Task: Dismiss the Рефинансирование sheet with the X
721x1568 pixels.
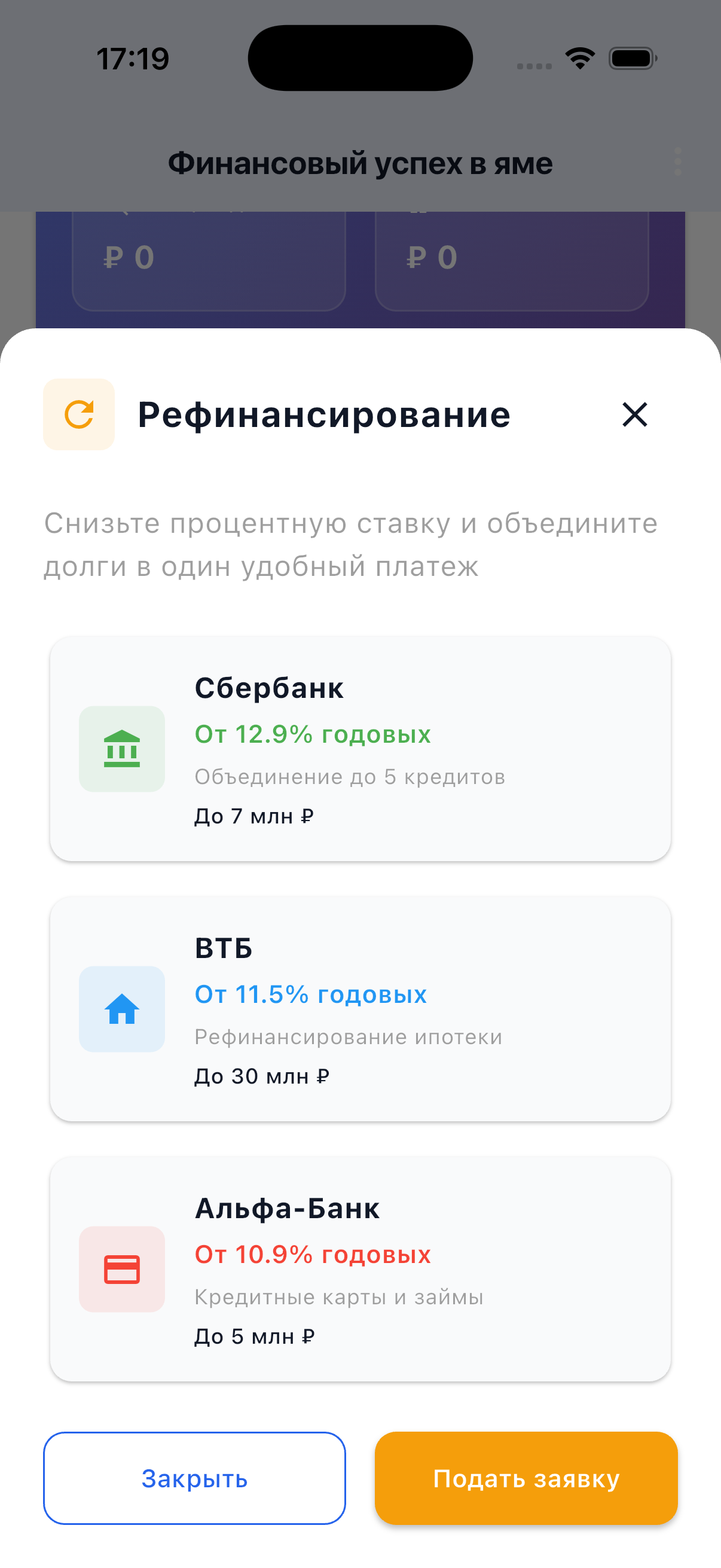Action: tap(634, 414)
